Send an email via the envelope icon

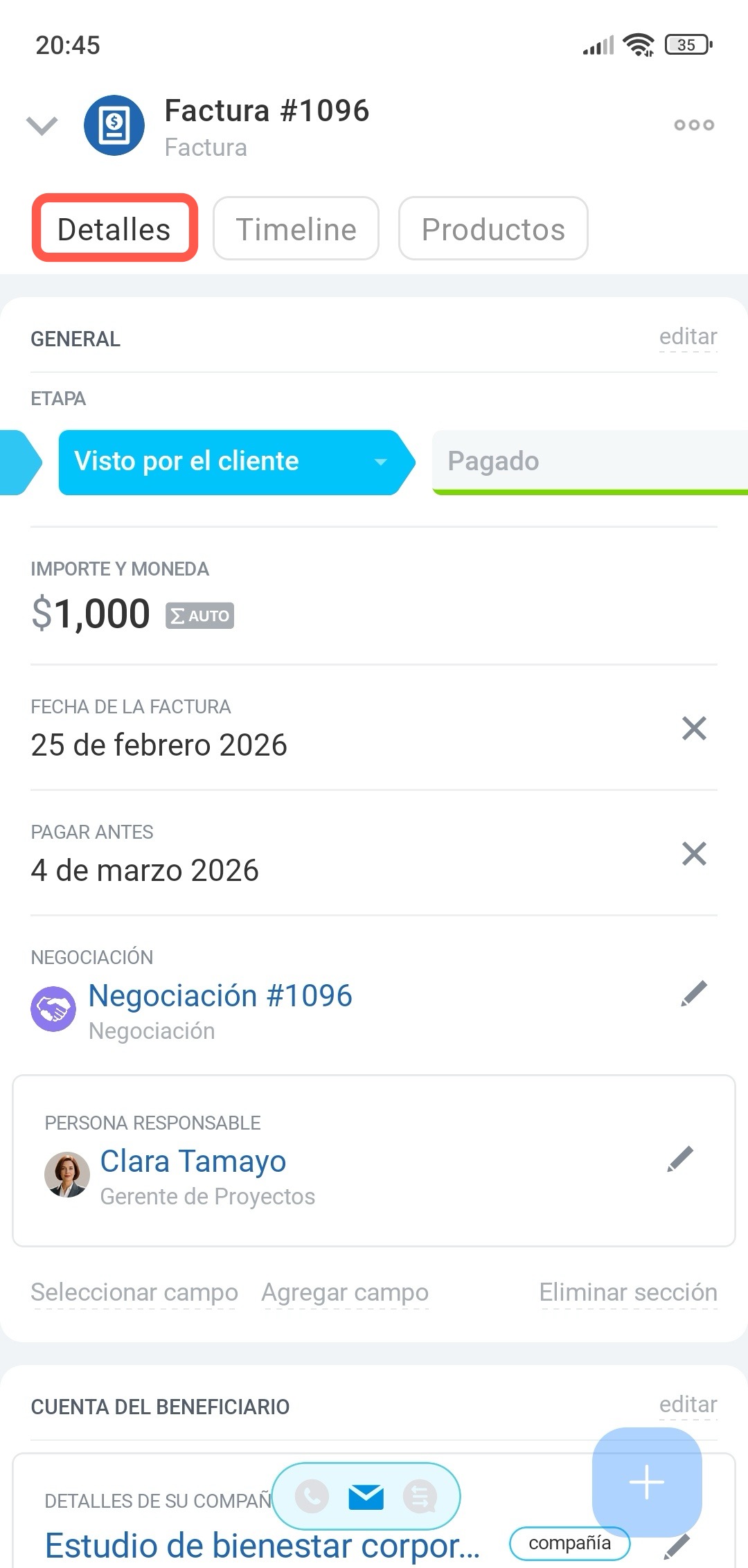pos(366,1497)
